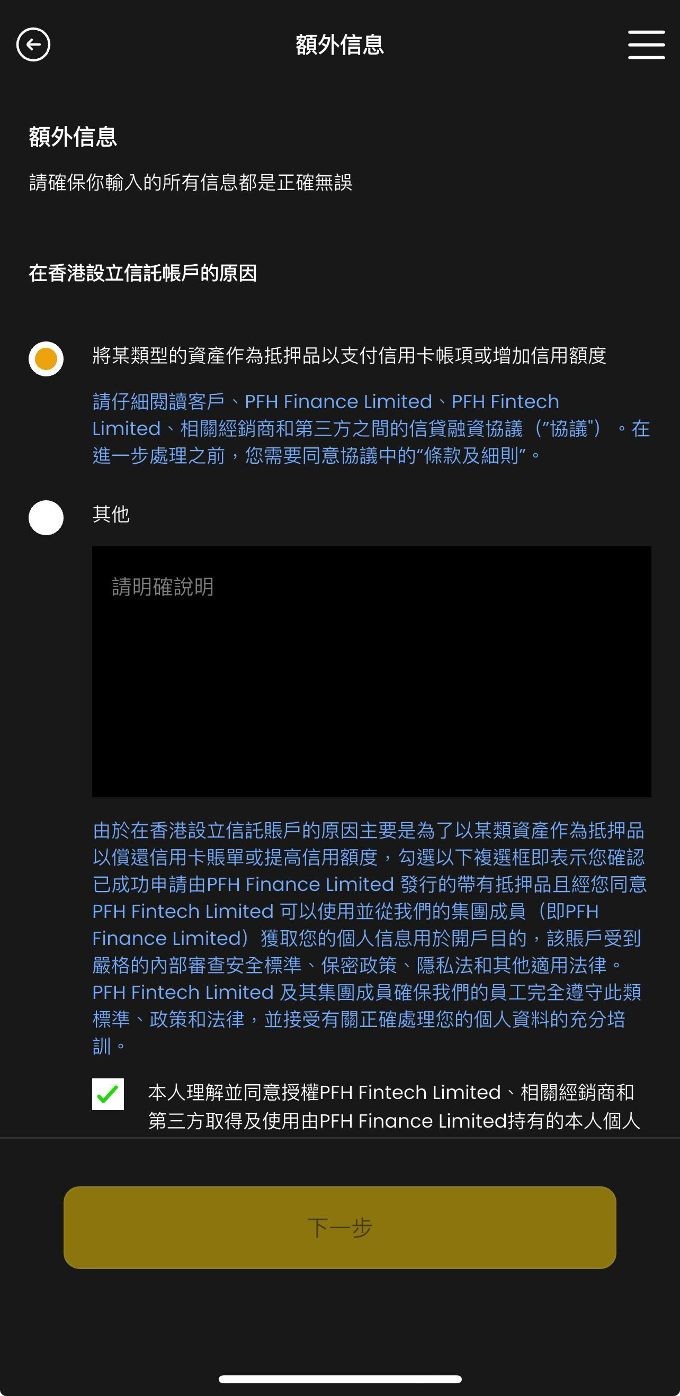Screen dimensions: 680x1396
Task: Focus the 請明確說明 text field
Action: pyautogui.click(x=371, y=670)
